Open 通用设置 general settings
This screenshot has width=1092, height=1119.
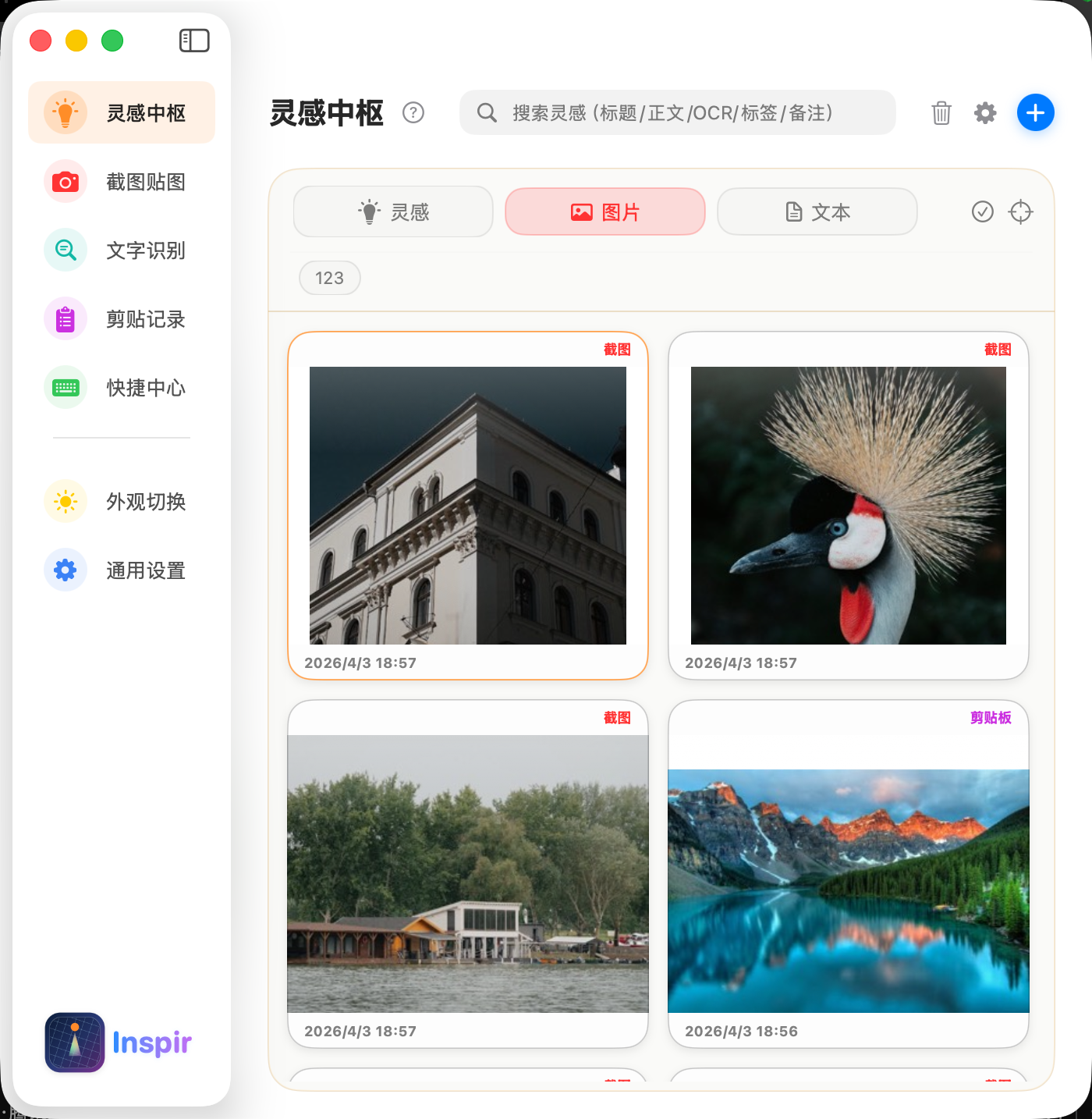tap(145, 570)
